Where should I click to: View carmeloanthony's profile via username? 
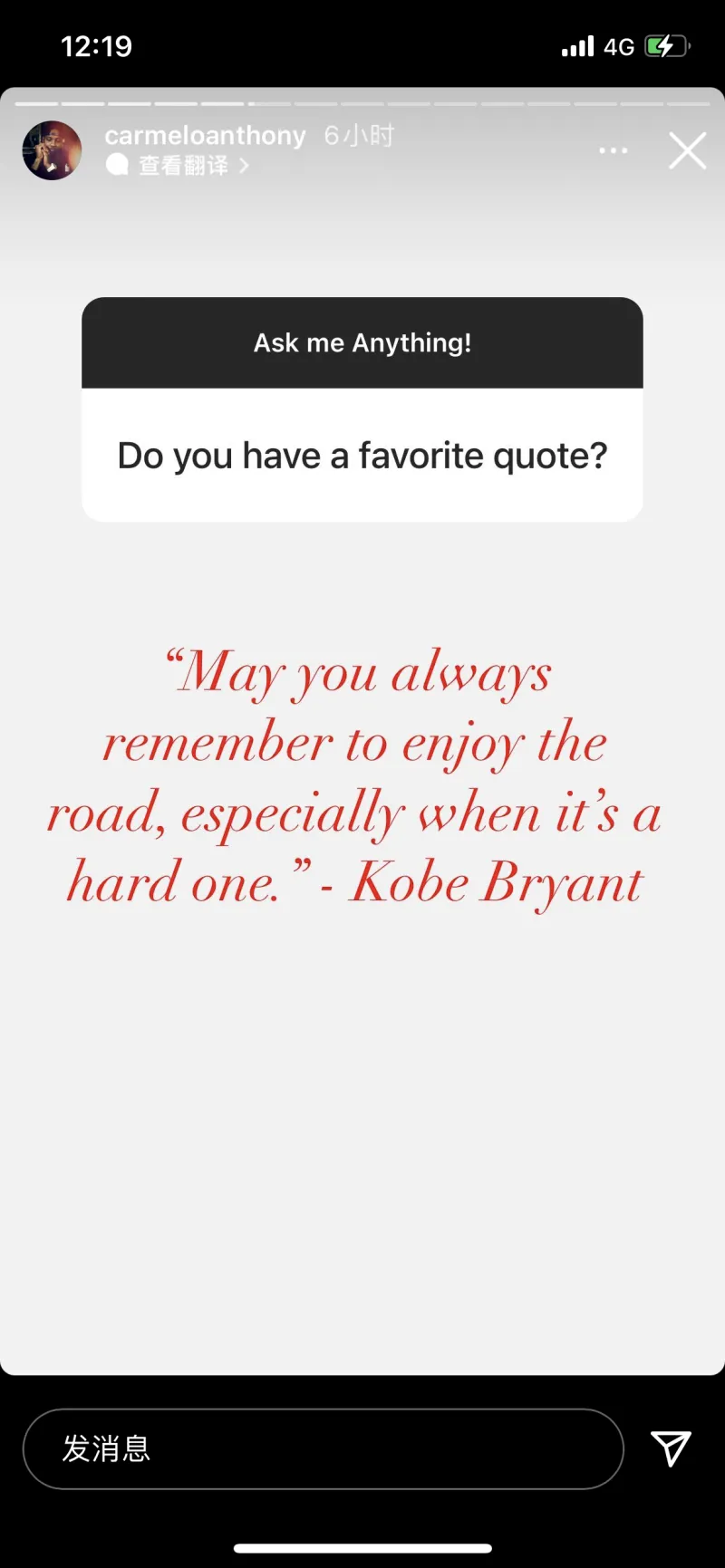pyautogui.click(x=205, y=136)
